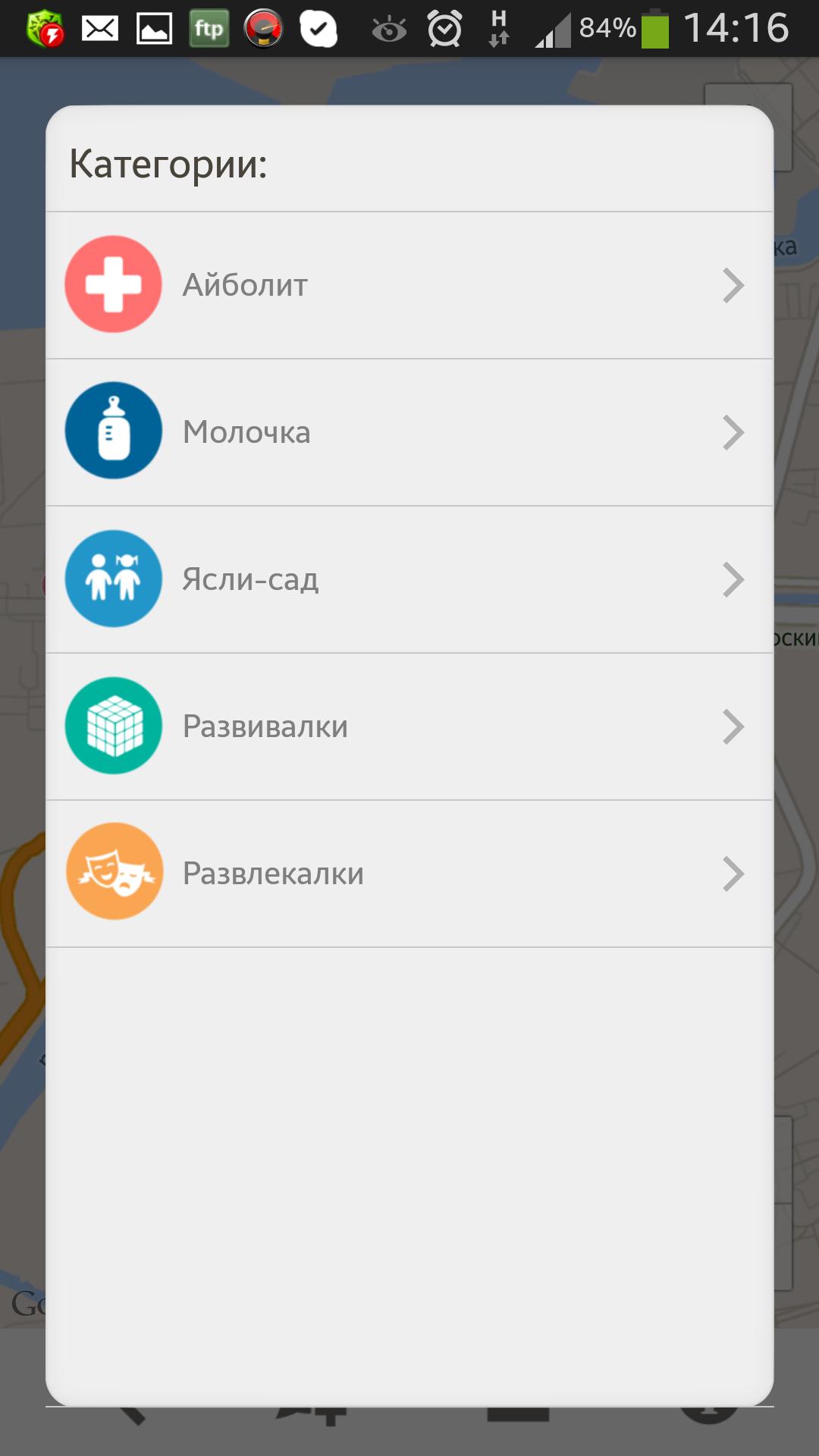Select Развивалки from the categories list

click(x=264, y=725)
